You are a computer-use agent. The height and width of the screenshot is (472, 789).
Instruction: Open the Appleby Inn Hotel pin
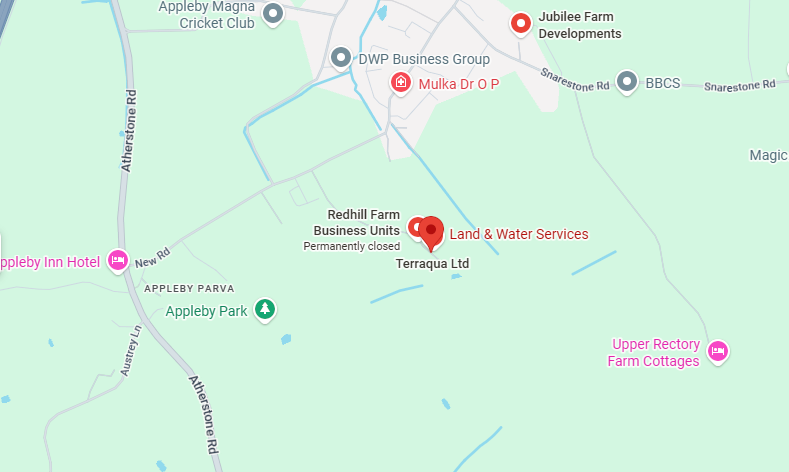(x=117, y=261)
